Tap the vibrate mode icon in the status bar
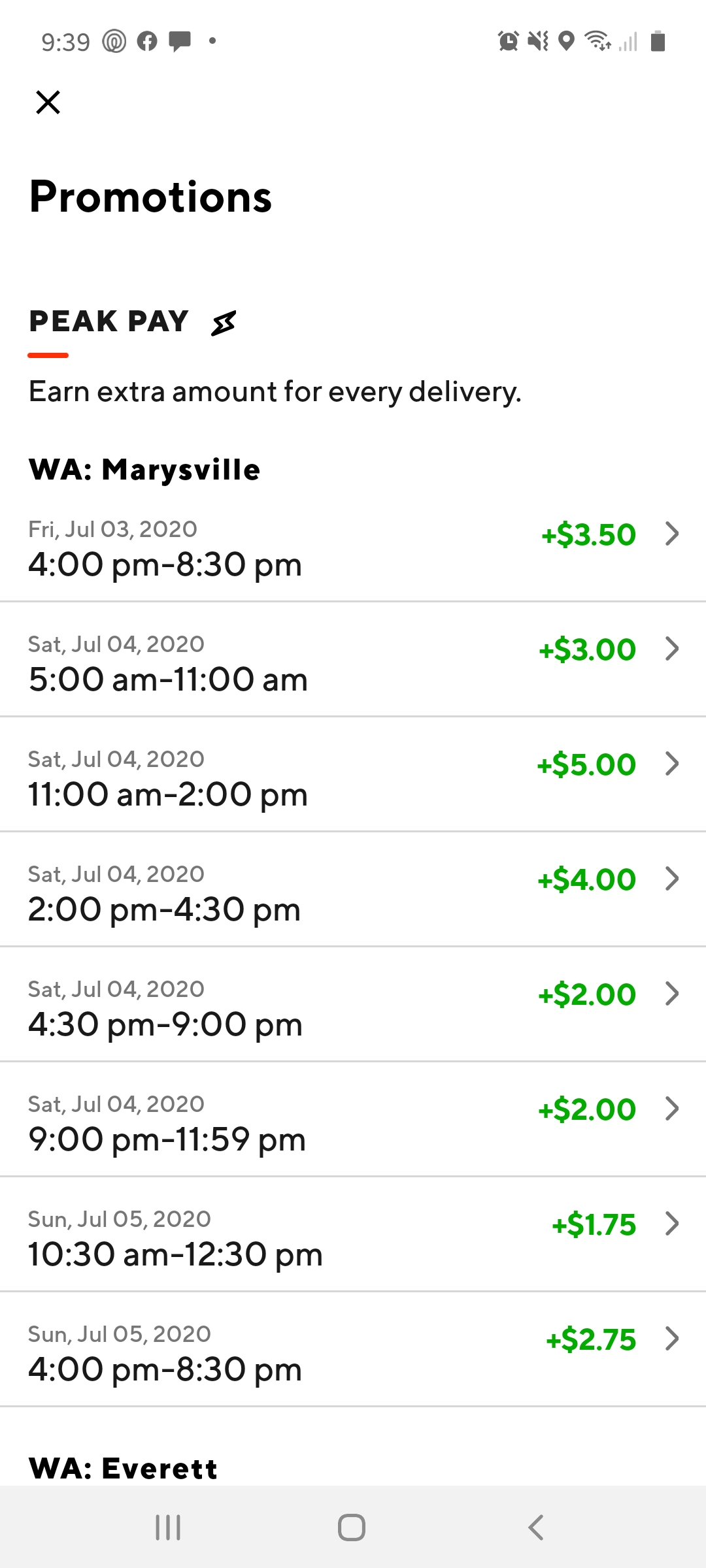 click(x=536, y=42)
